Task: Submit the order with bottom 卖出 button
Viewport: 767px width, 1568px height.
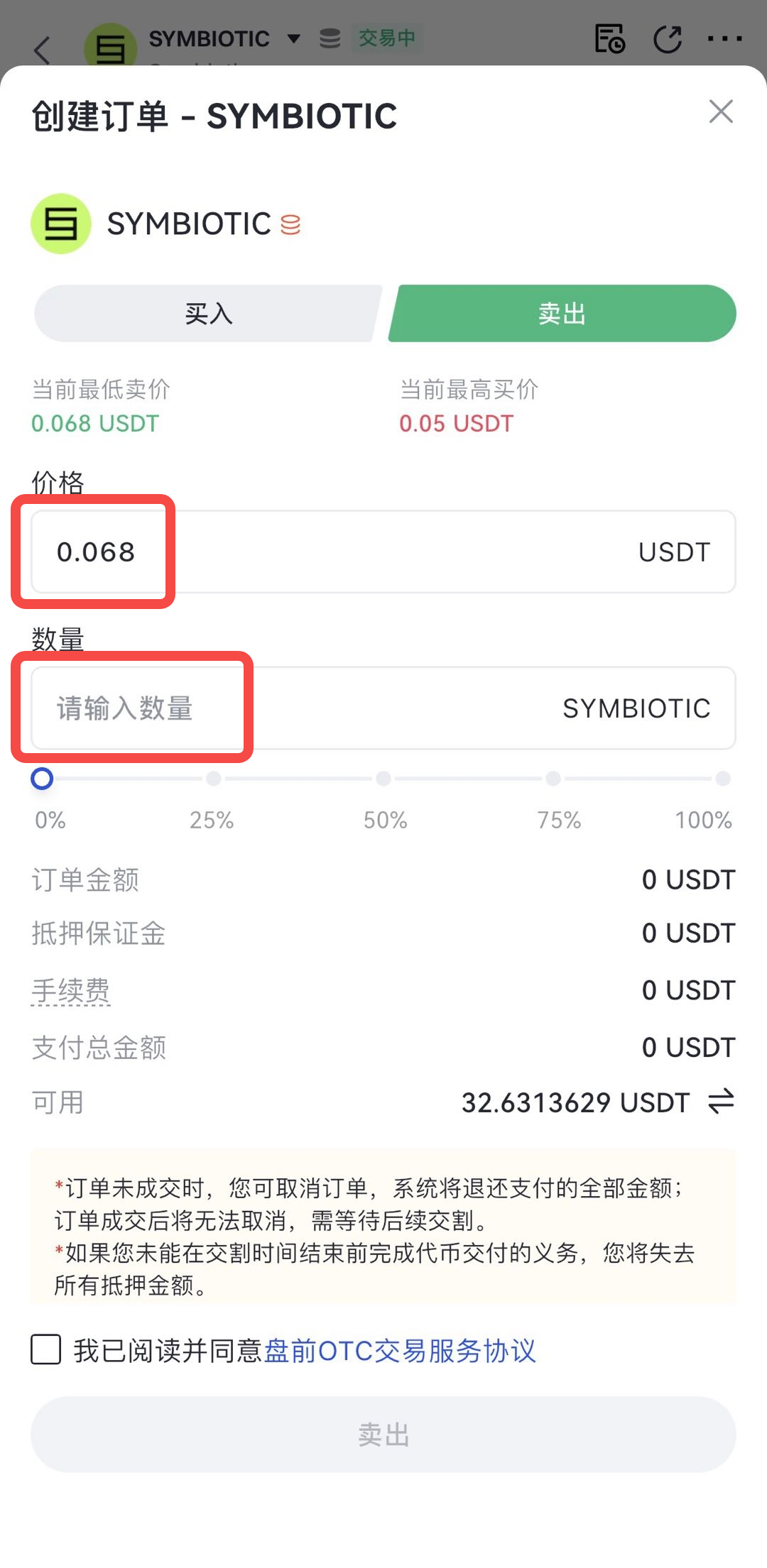Action: coord(383,1435)
